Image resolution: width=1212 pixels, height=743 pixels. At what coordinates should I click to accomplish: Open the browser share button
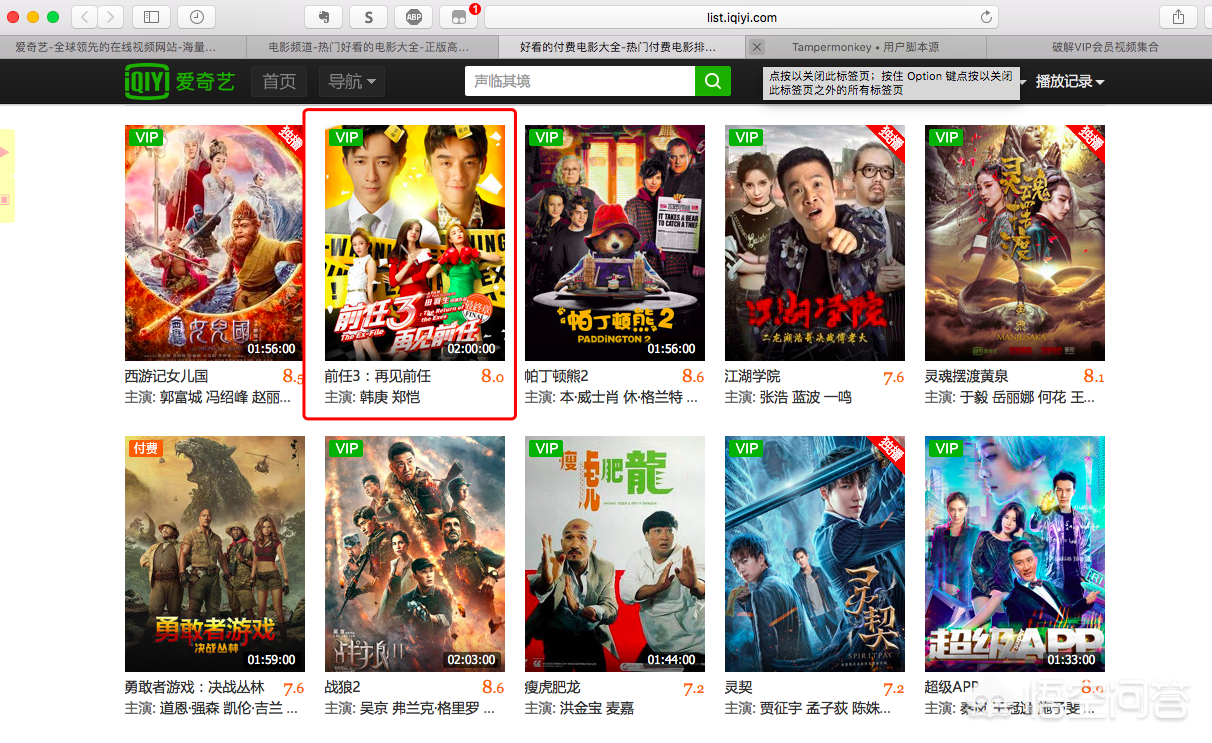coord(1178,17)
